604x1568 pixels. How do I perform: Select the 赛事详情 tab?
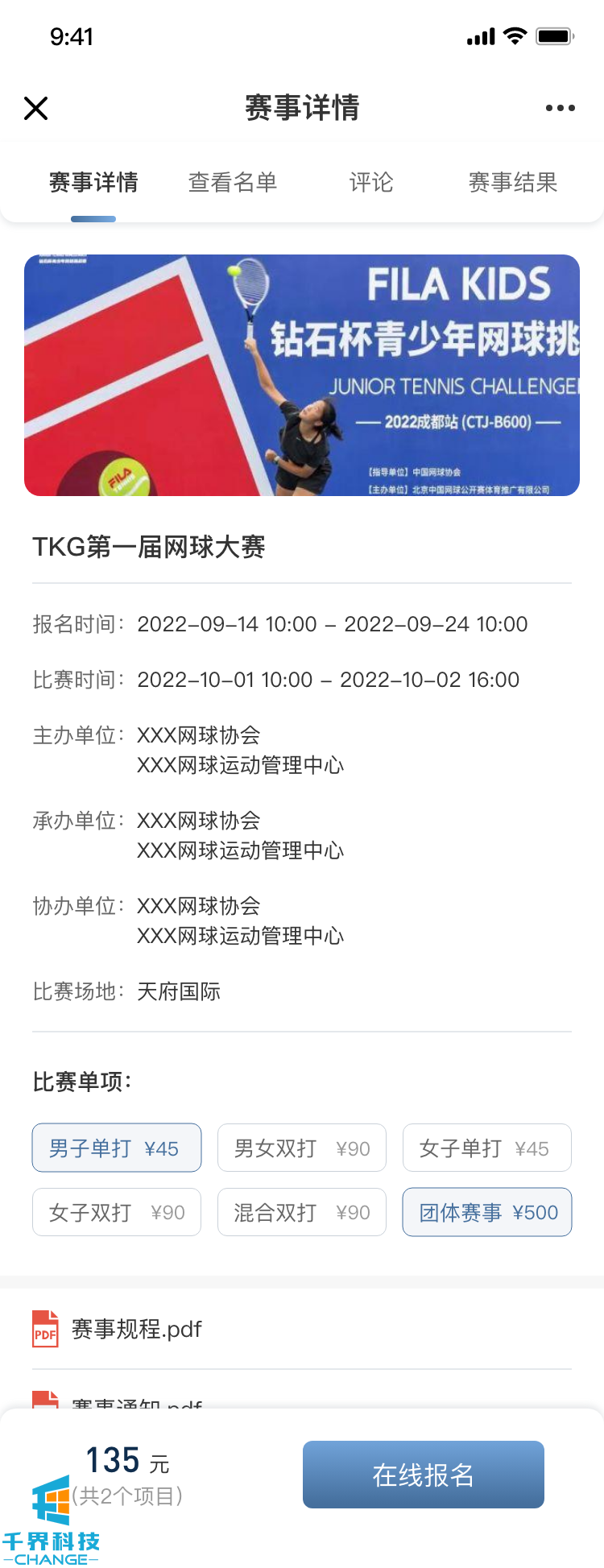coord(93,183)
